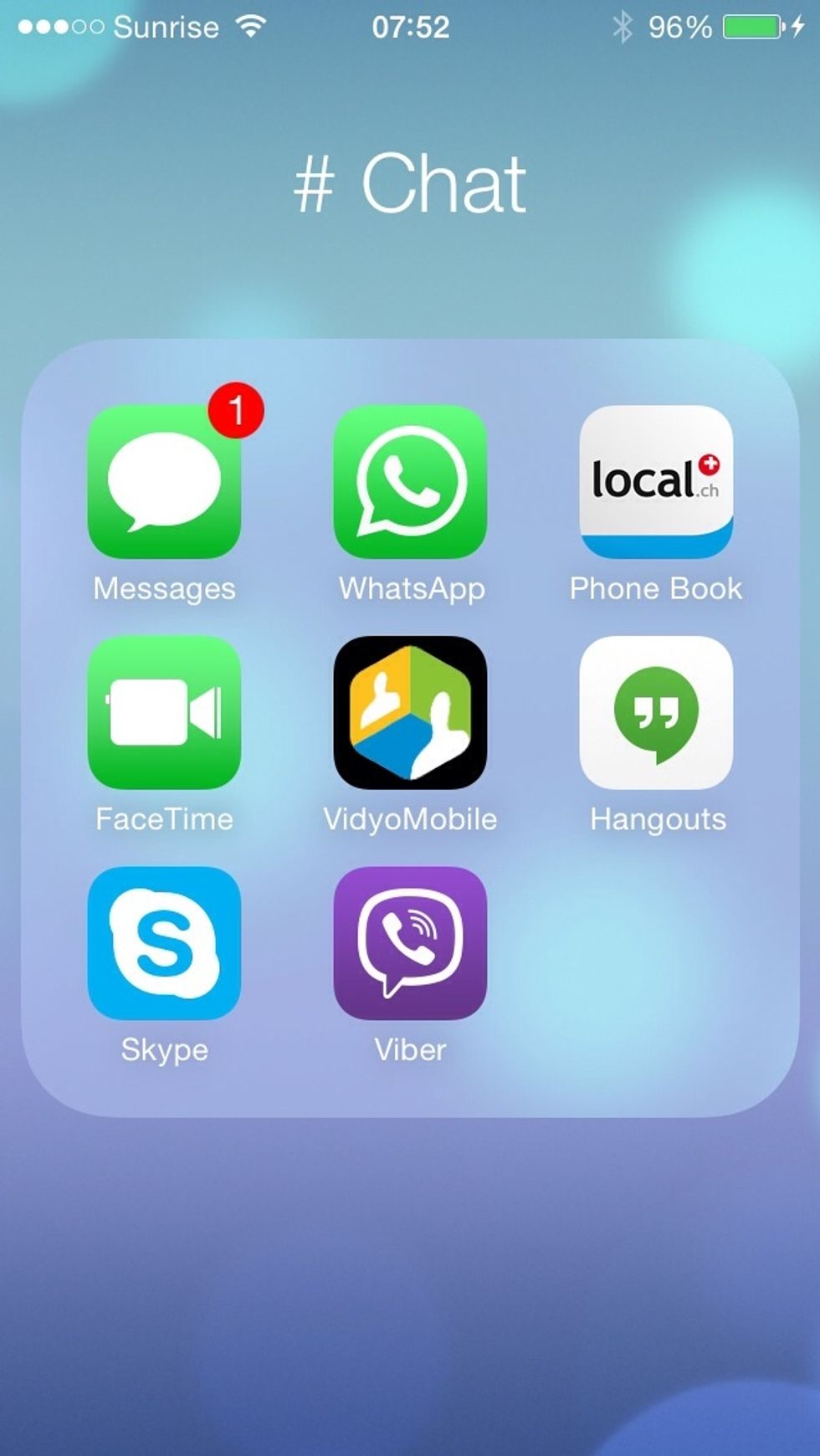Tap the Viber app icon

410,943
